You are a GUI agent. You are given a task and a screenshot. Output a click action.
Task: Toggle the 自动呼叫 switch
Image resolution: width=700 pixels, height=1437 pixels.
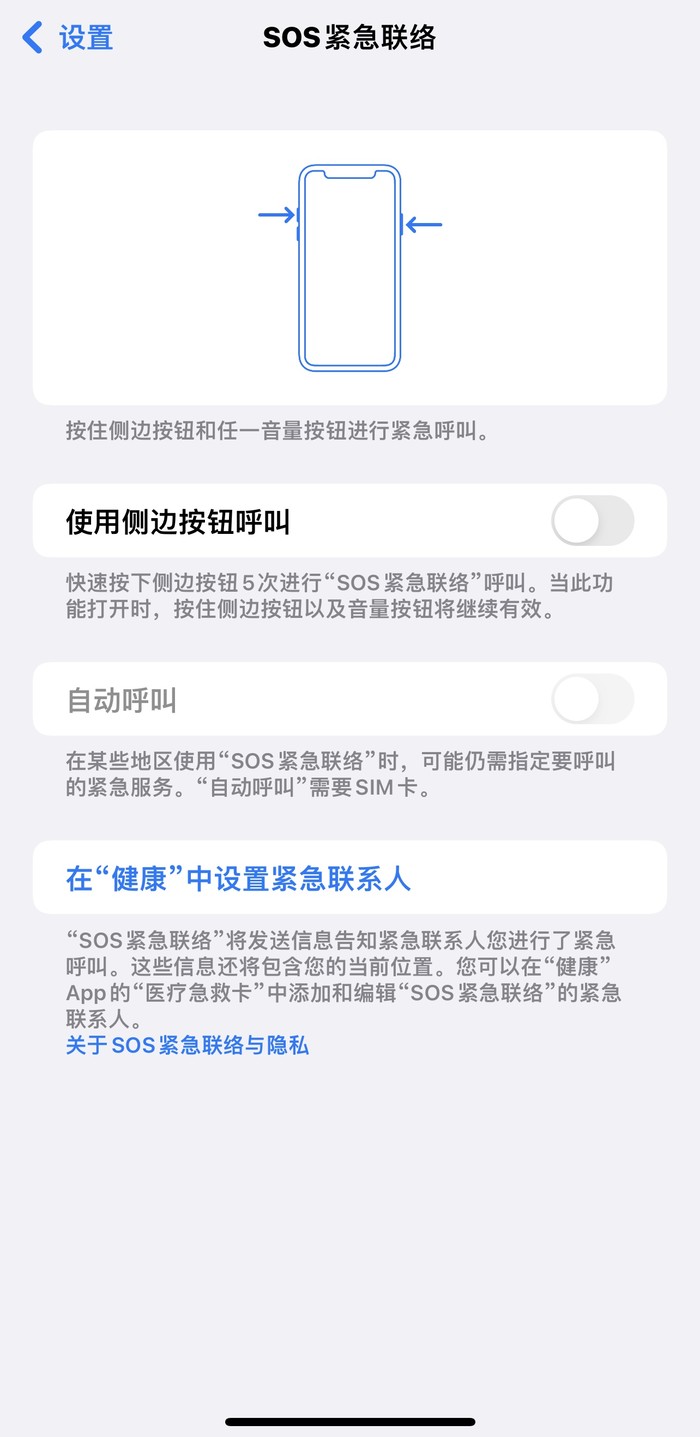(592, 699)
